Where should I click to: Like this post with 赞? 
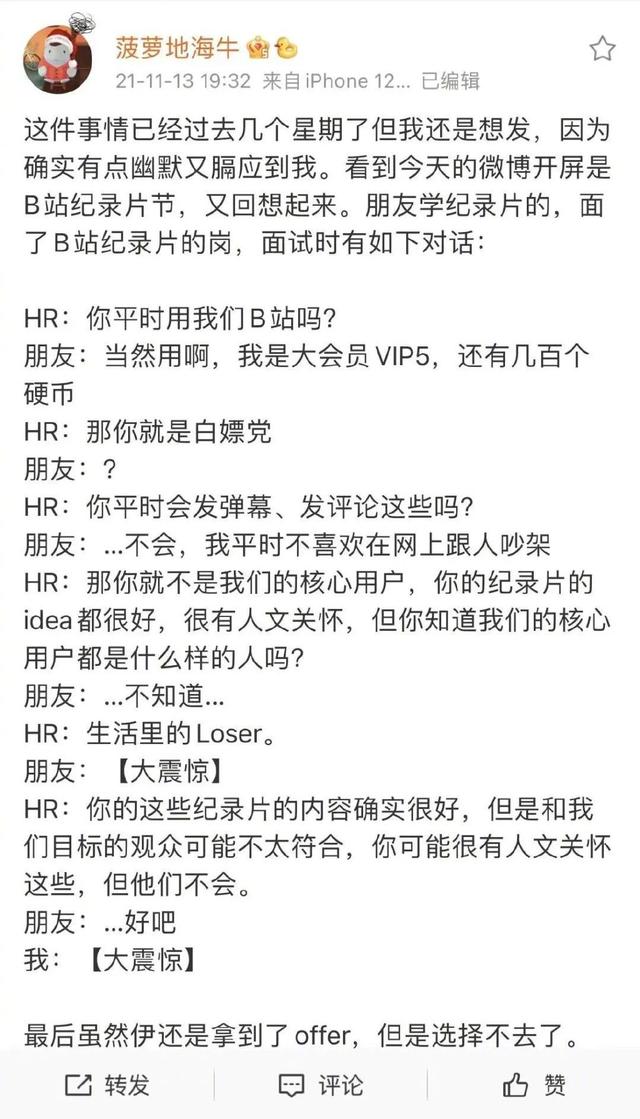click(x=535, y=1084)
